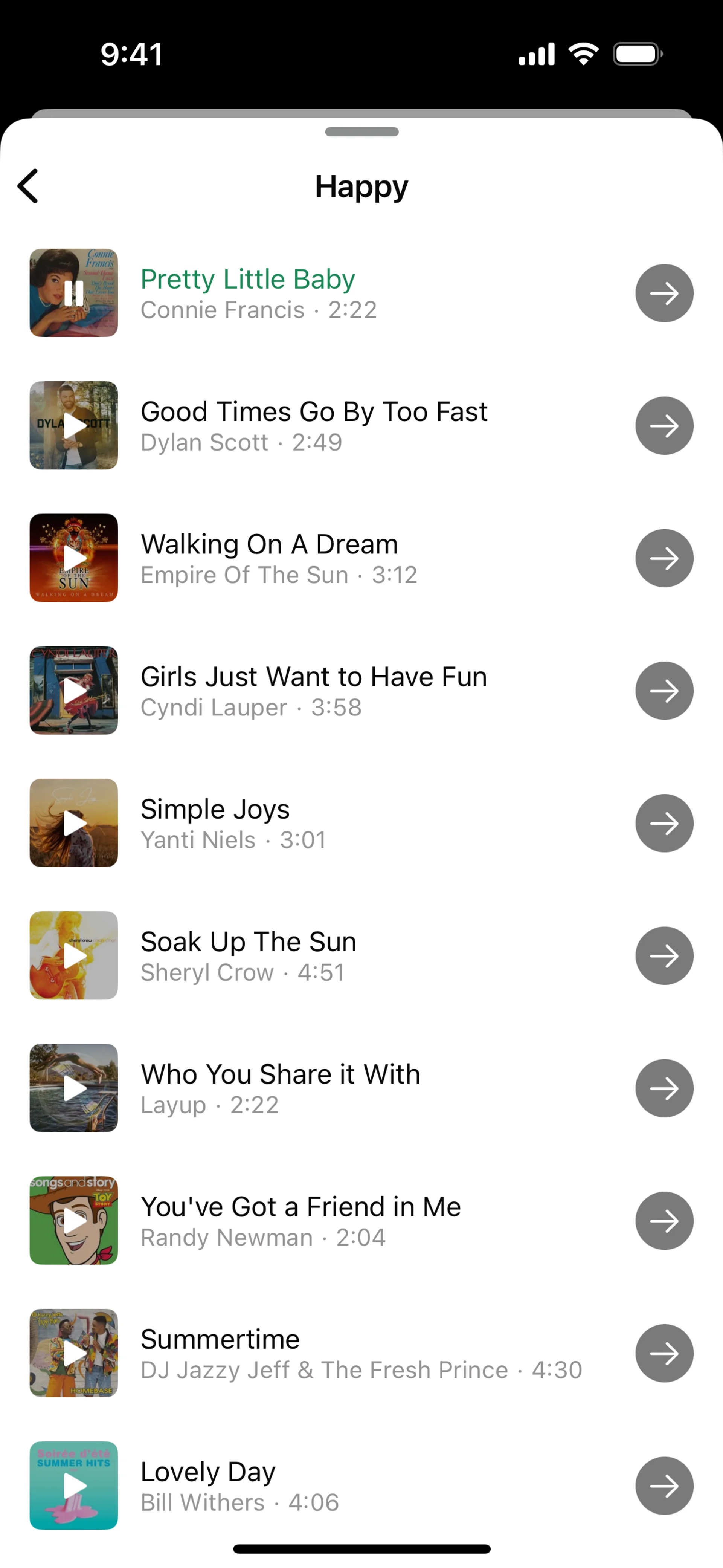Play the Good Times Go By Too Fast preview
The height and width of the screenshot is (1568, 723).
74,425
